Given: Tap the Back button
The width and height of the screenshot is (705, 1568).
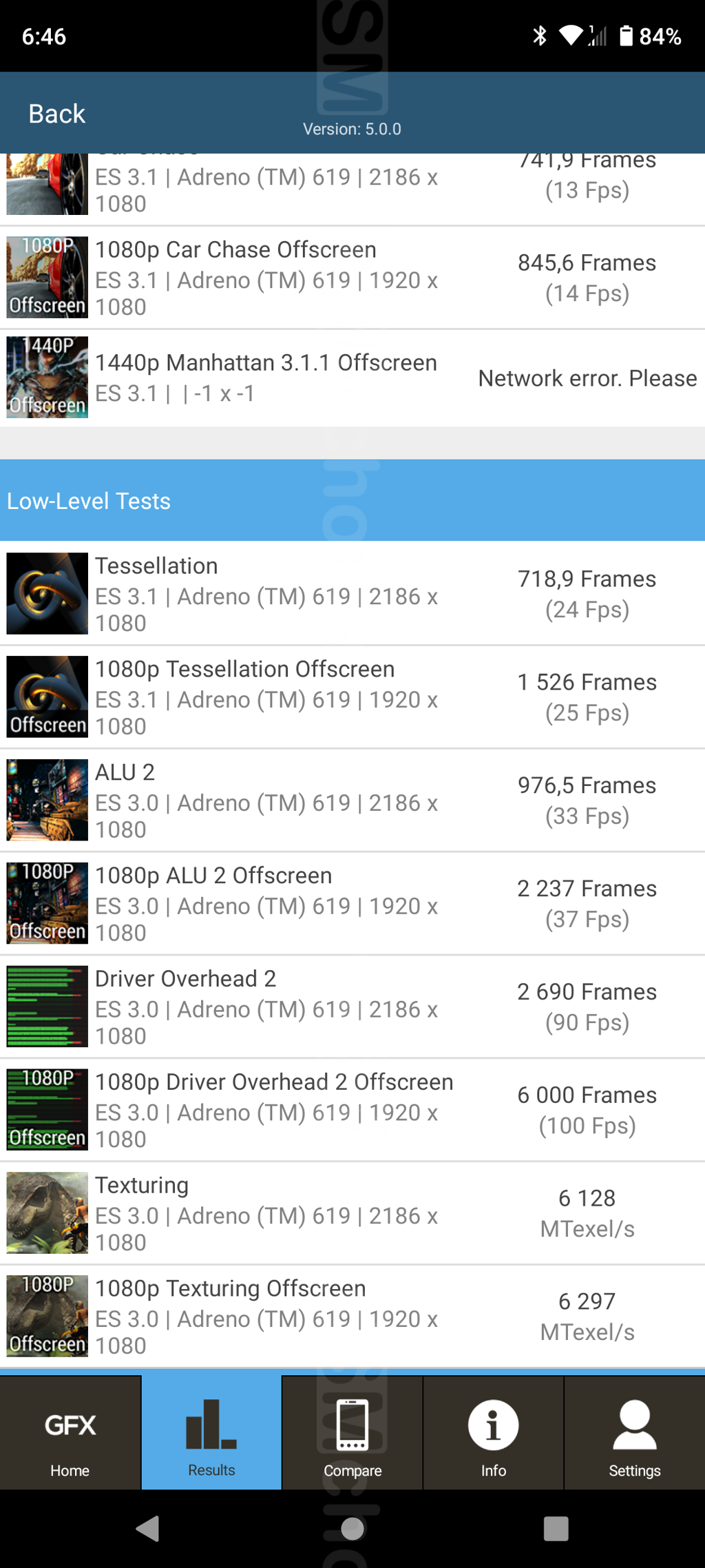Looking at the screenshot, I should [x=56, y=114].
